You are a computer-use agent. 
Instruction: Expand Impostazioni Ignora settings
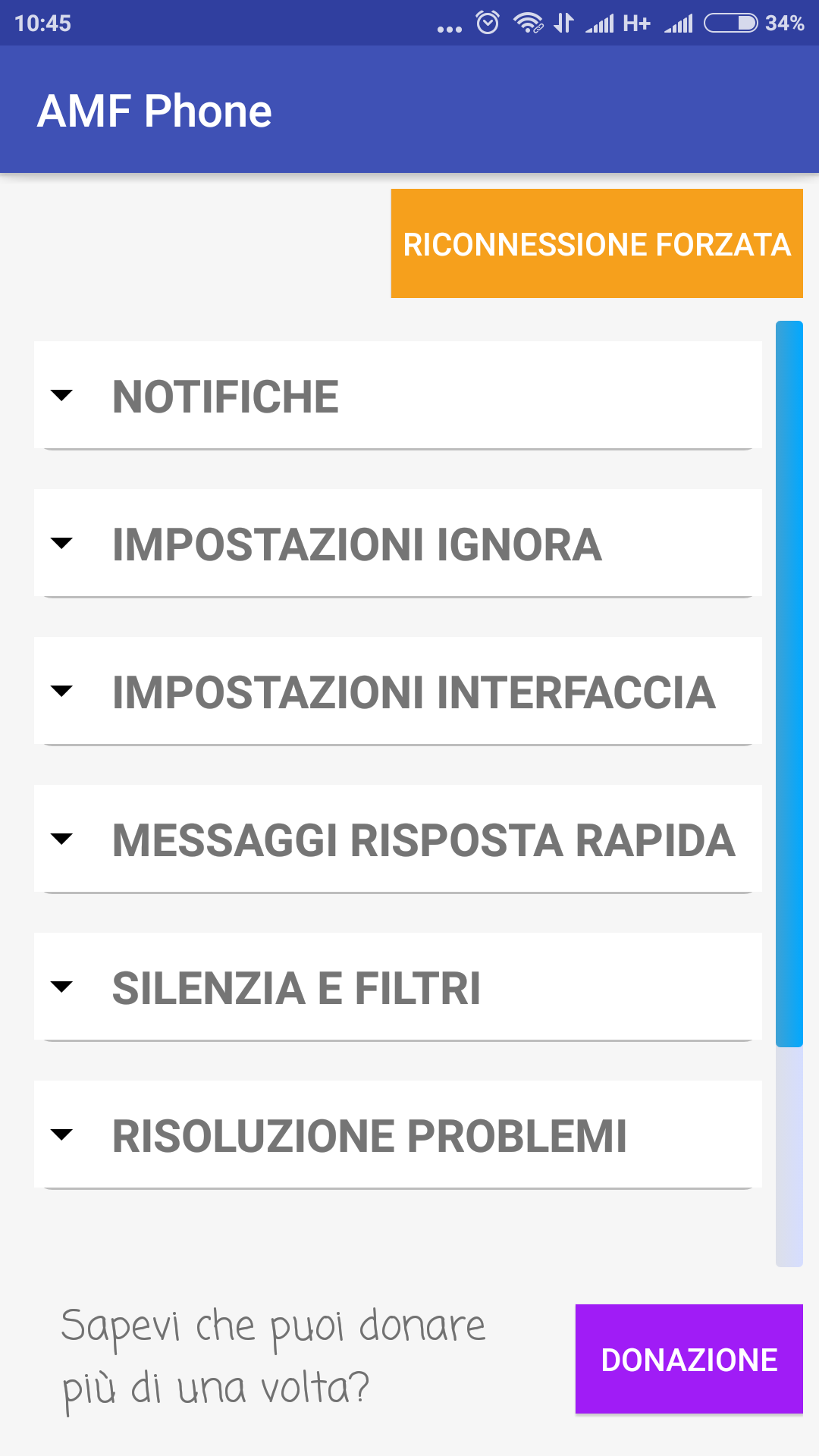(x=398, y=543)
